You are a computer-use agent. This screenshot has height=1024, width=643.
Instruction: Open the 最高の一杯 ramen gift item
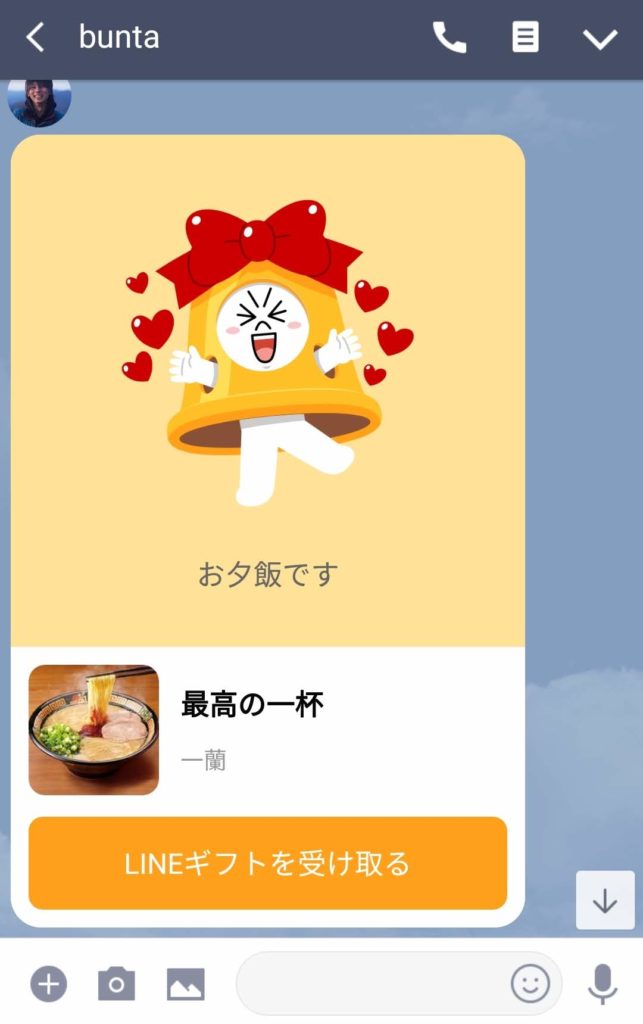(x=267, y=730)
